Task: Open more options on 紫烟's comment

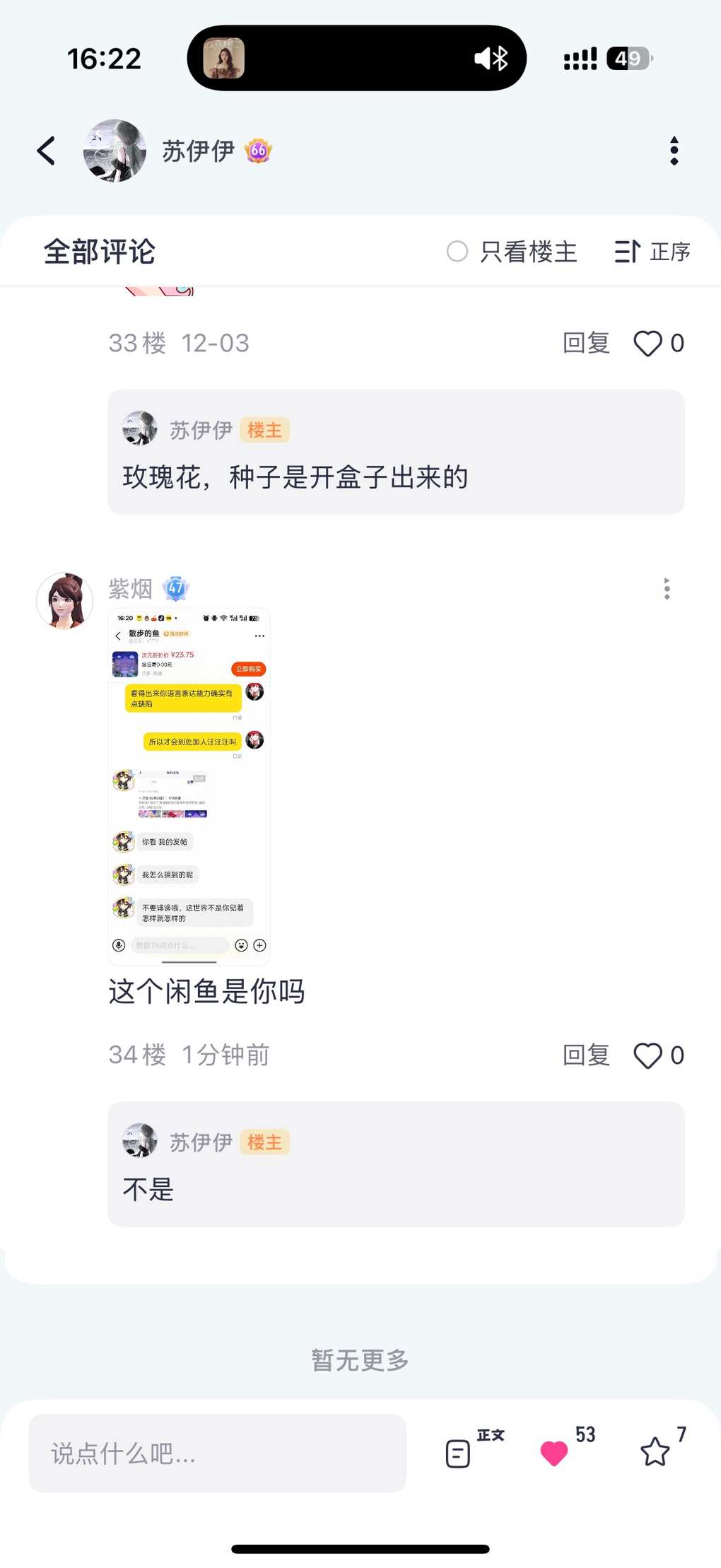Action: [667, 588]
